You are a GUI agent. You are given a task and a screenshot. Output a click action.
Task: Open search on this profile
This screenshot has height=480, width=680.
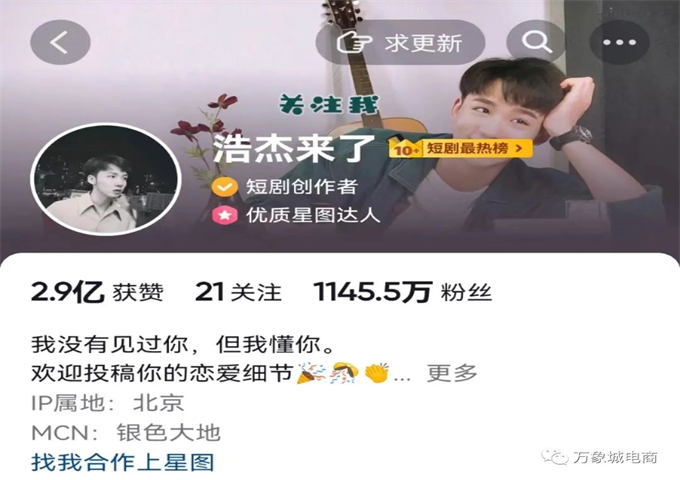536,42
